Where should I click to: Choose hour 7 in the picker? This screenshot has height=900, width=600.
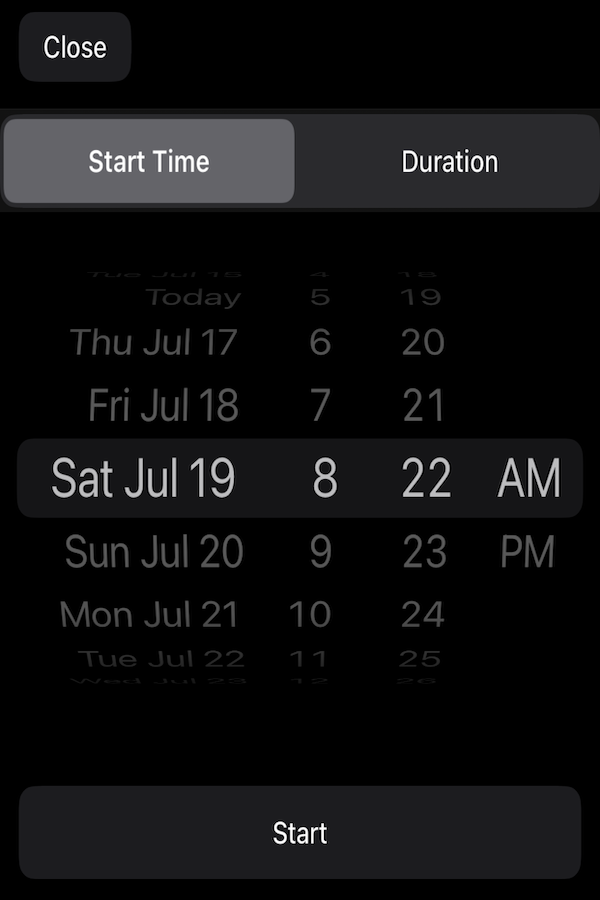click(x=320, y=406)
